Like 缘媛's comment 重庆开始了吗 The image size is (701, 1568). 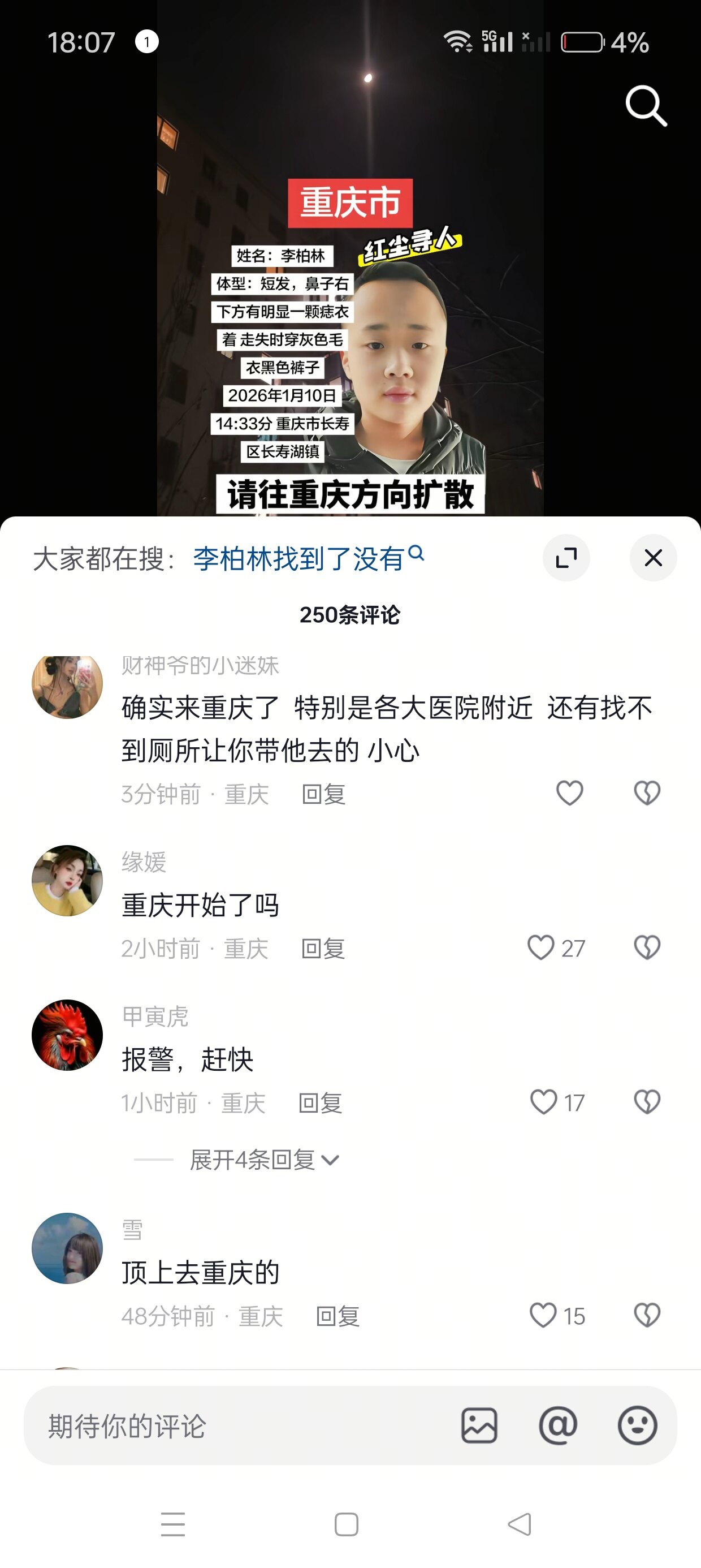coord(541,947)
